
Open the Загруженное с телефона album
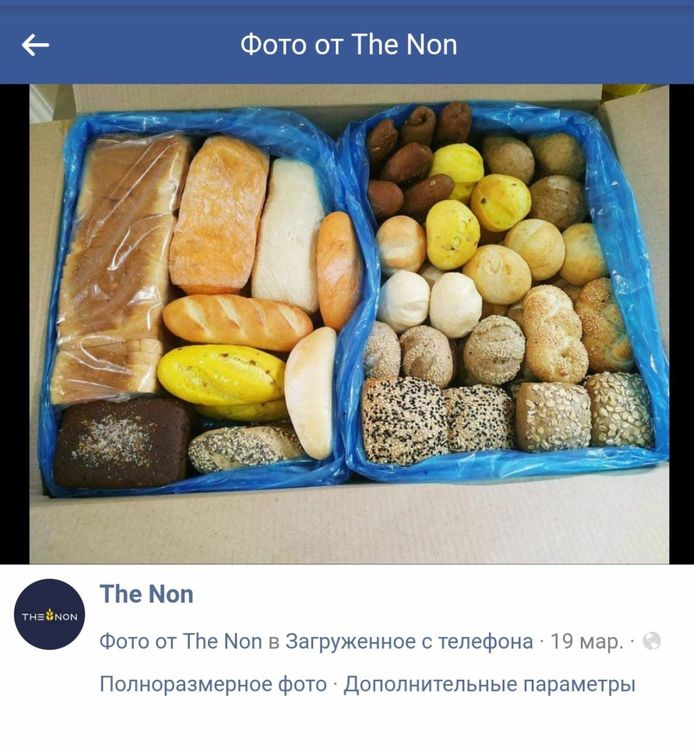coord(408,641)
